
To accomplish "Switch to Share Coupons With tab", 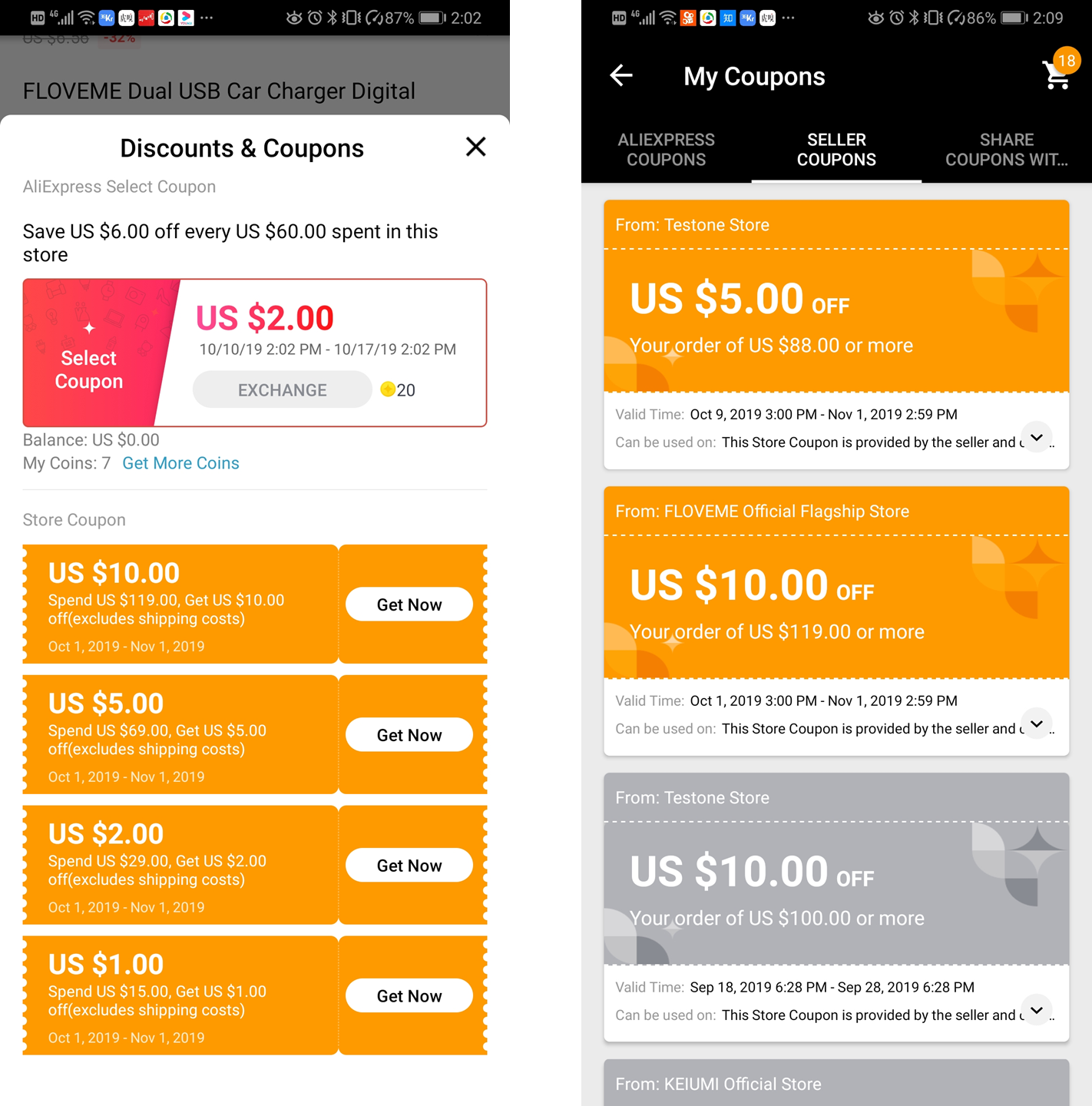I will (1006, 150).
